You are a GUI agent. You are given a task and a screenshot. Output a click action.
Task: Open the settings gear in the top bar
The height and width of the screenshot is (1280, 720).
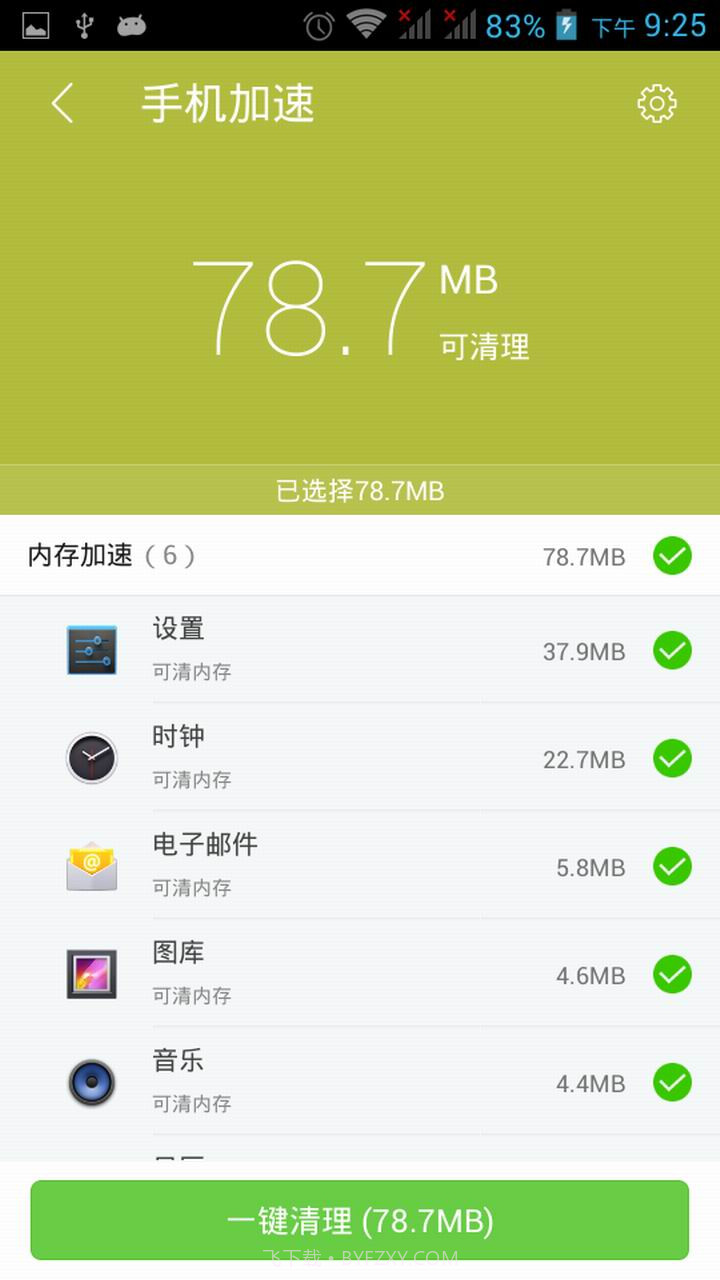pyautogui.click(x=655, y=103)
